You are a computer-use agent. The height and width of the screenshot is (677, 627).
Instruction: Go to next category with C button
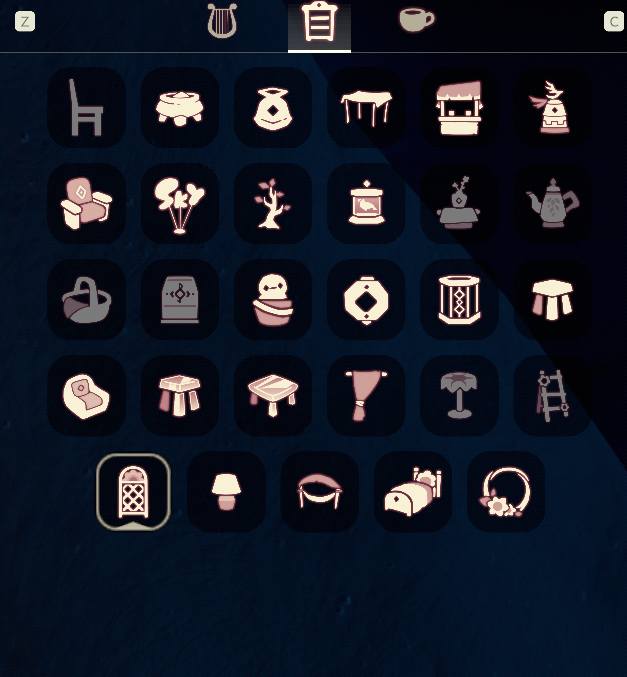tap(614, 22)
